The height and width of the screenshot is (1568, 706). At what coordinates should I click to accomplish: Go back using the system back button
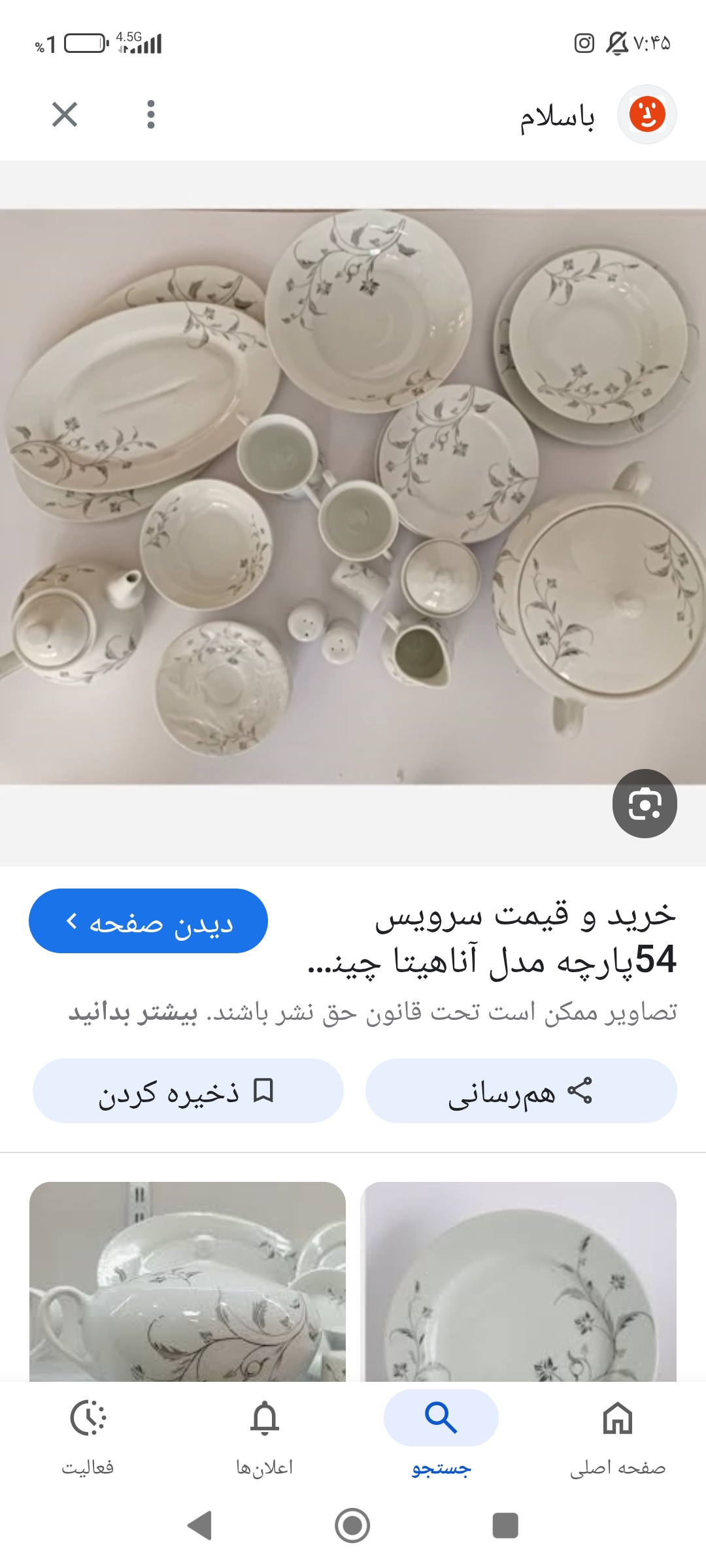pos(200,1526)
